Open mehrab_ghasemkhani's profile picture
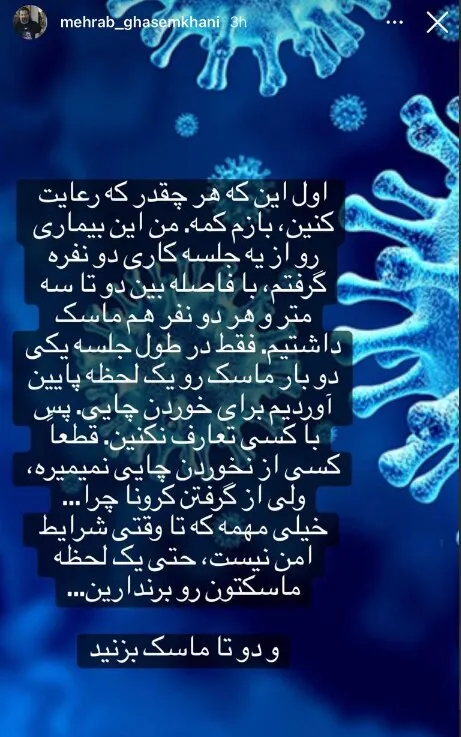Image resolution: width=461 pixels, height=737 pixels. pos(30,22)
